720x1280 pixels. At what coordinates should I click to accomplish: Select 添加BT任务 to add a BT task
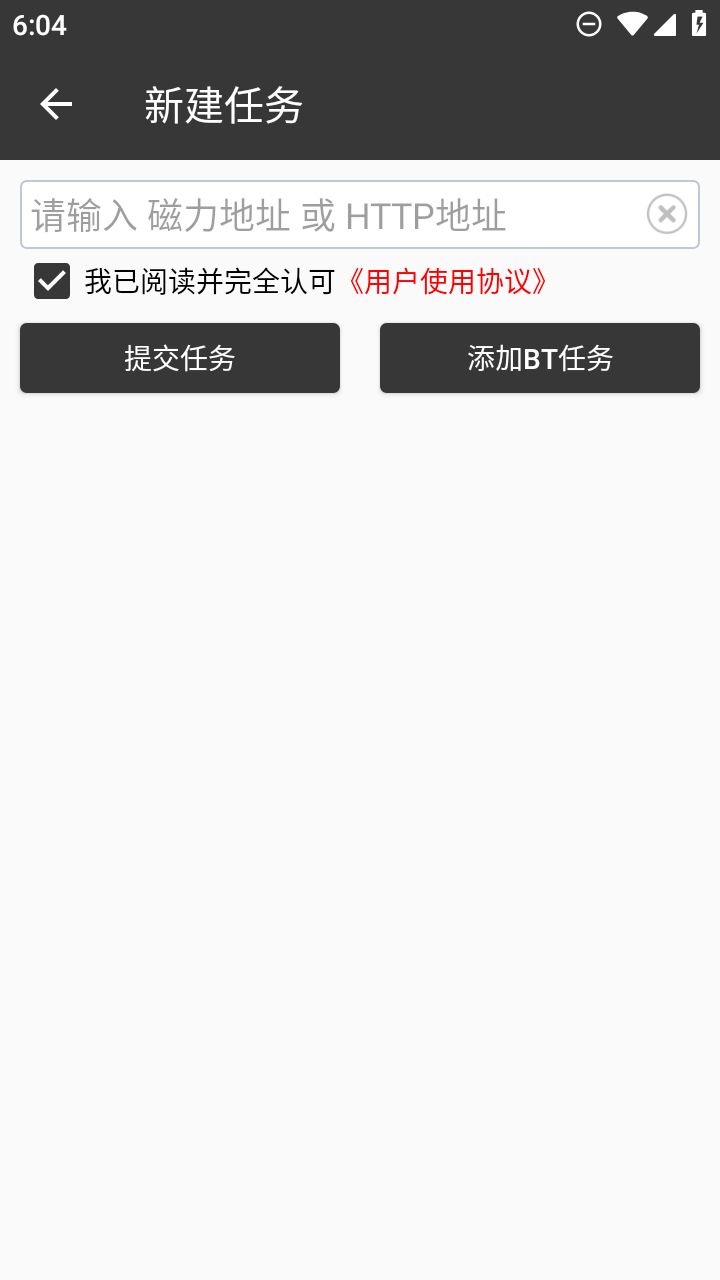(540, 358)
